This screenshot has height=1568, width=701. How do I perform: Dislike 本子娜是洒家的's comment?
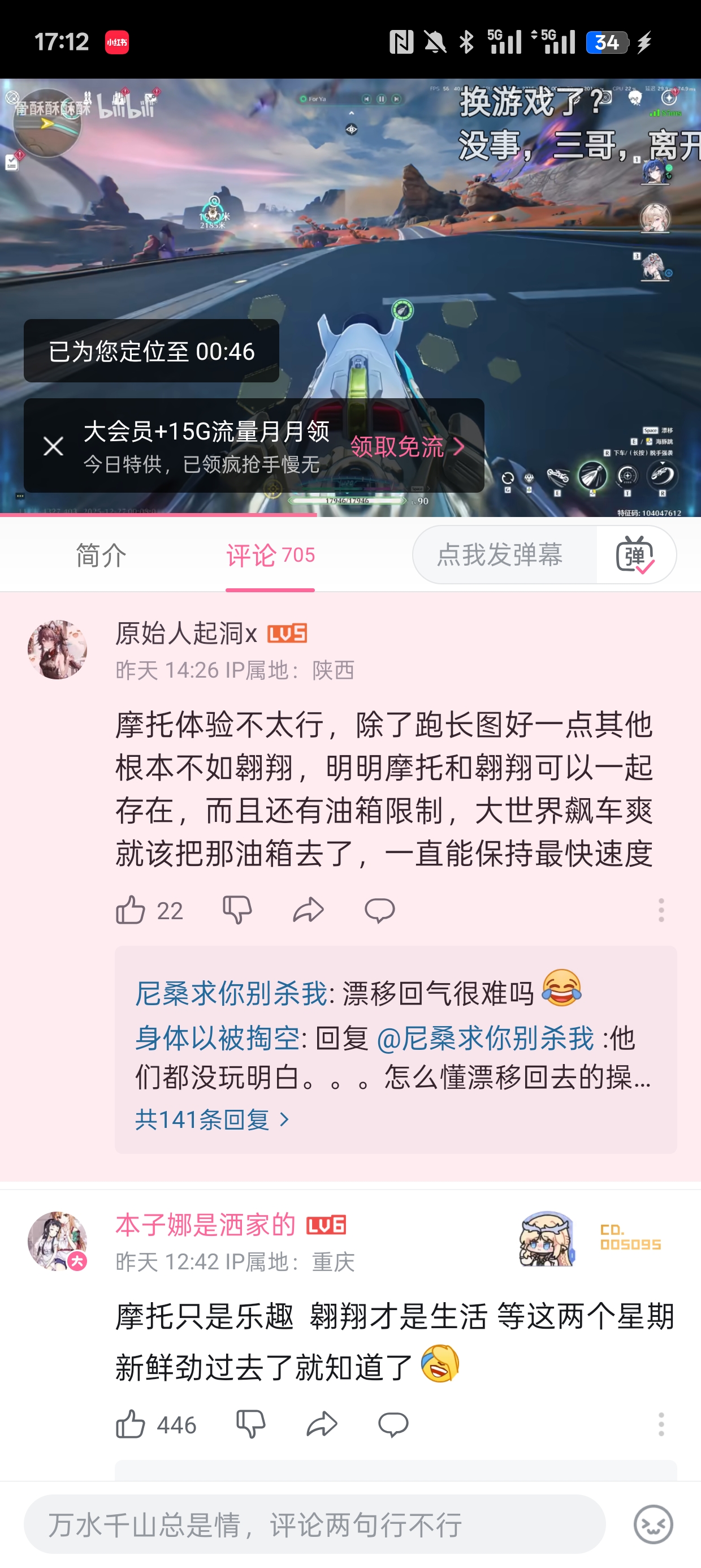250,1425
